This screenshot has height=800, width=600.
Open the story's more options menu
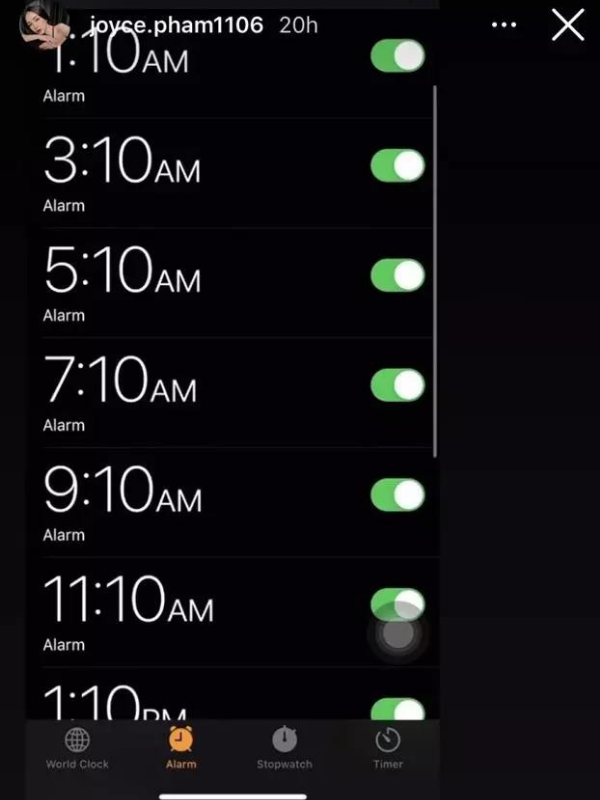coord(506,24)
